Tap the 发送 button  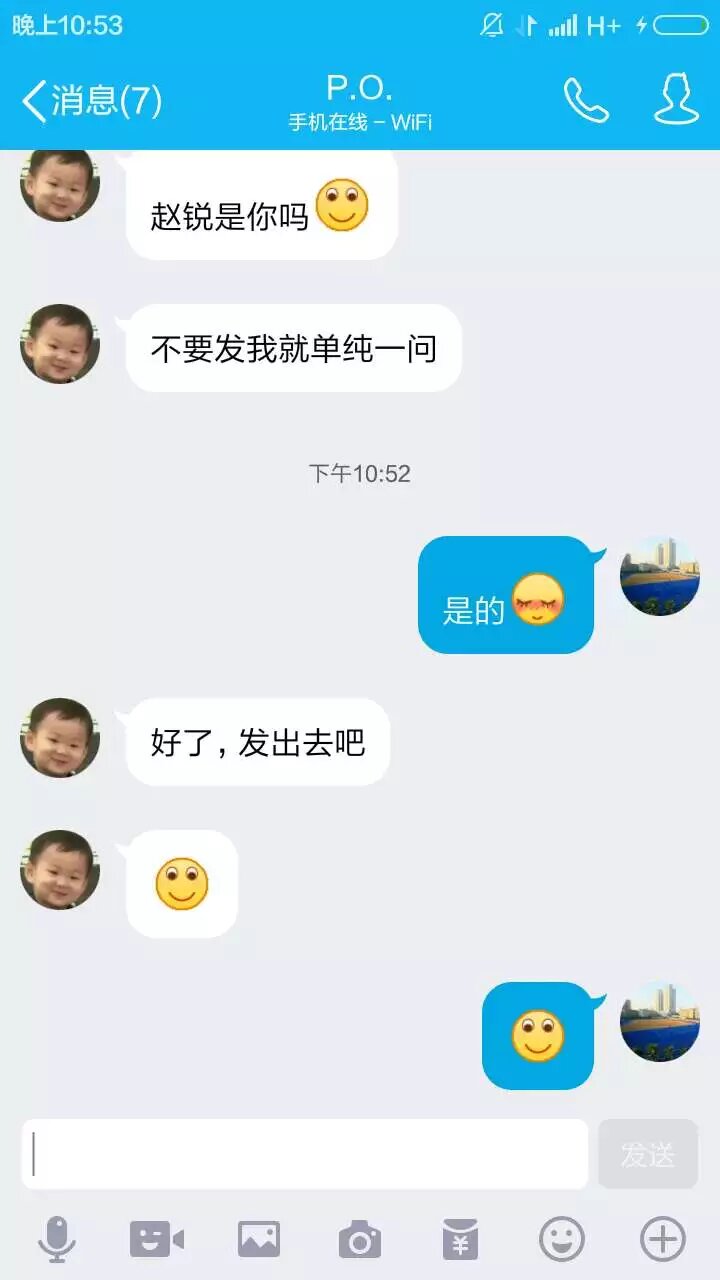click(648, 1154)
